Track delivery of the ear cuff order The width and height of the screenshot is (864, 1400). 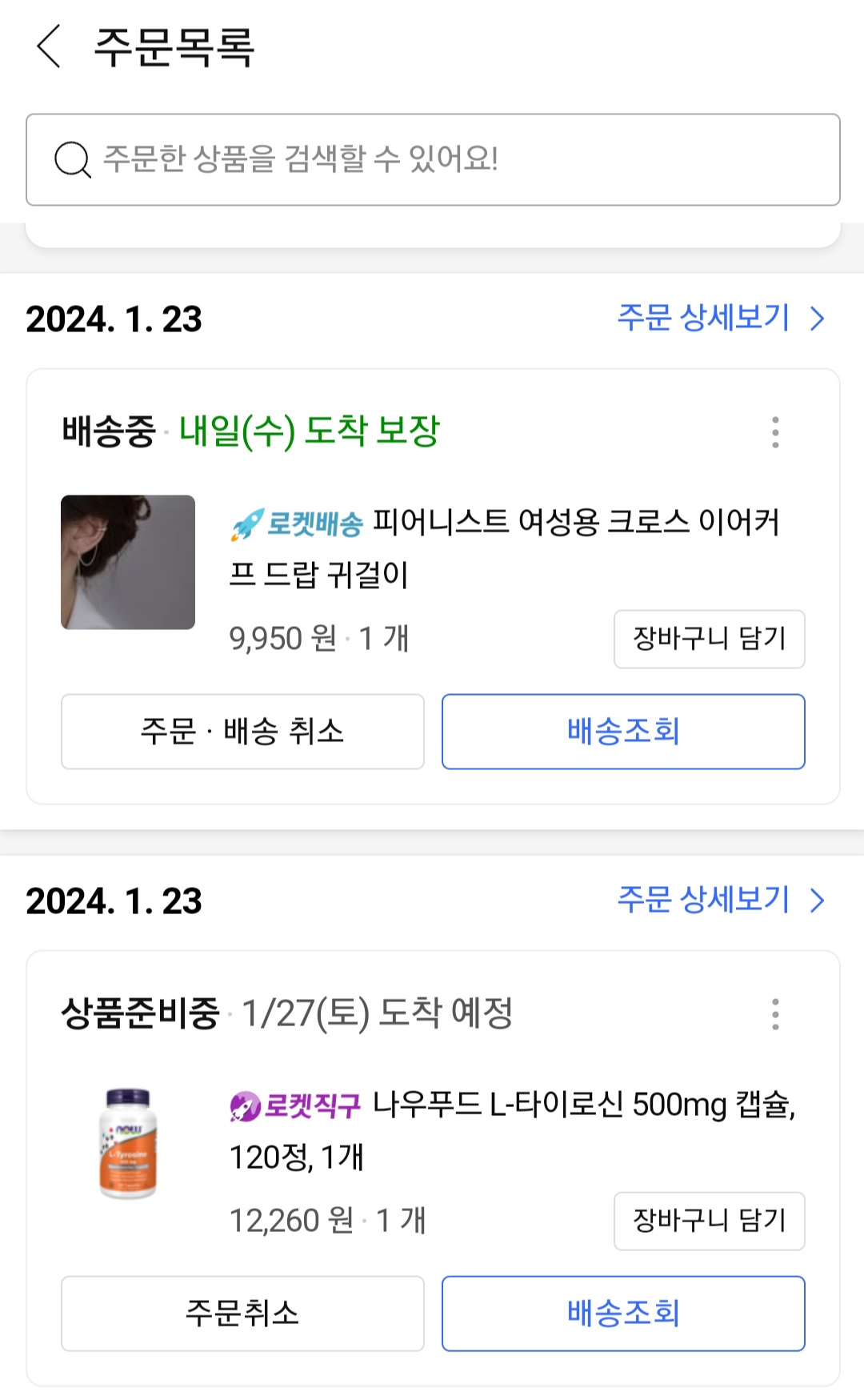coord(623,732)
